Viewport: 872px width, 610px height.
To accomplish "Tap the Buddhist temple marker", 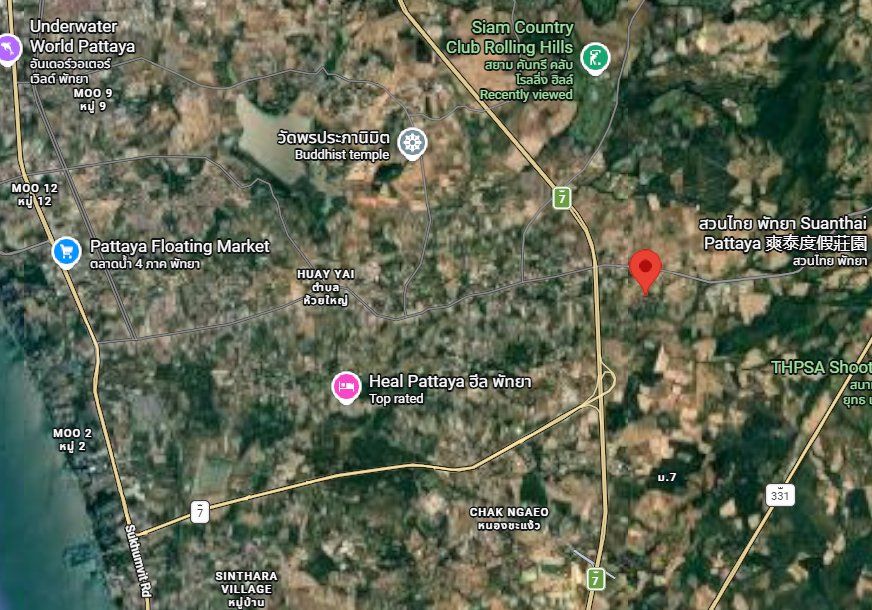I will tap(411, 143).
